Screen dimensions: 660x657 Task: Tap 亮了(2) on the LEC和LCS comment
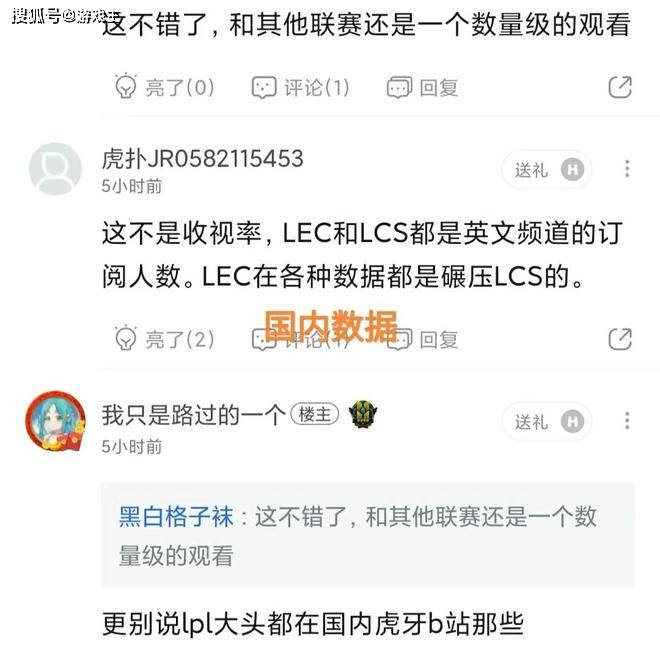tap(164, 339)
